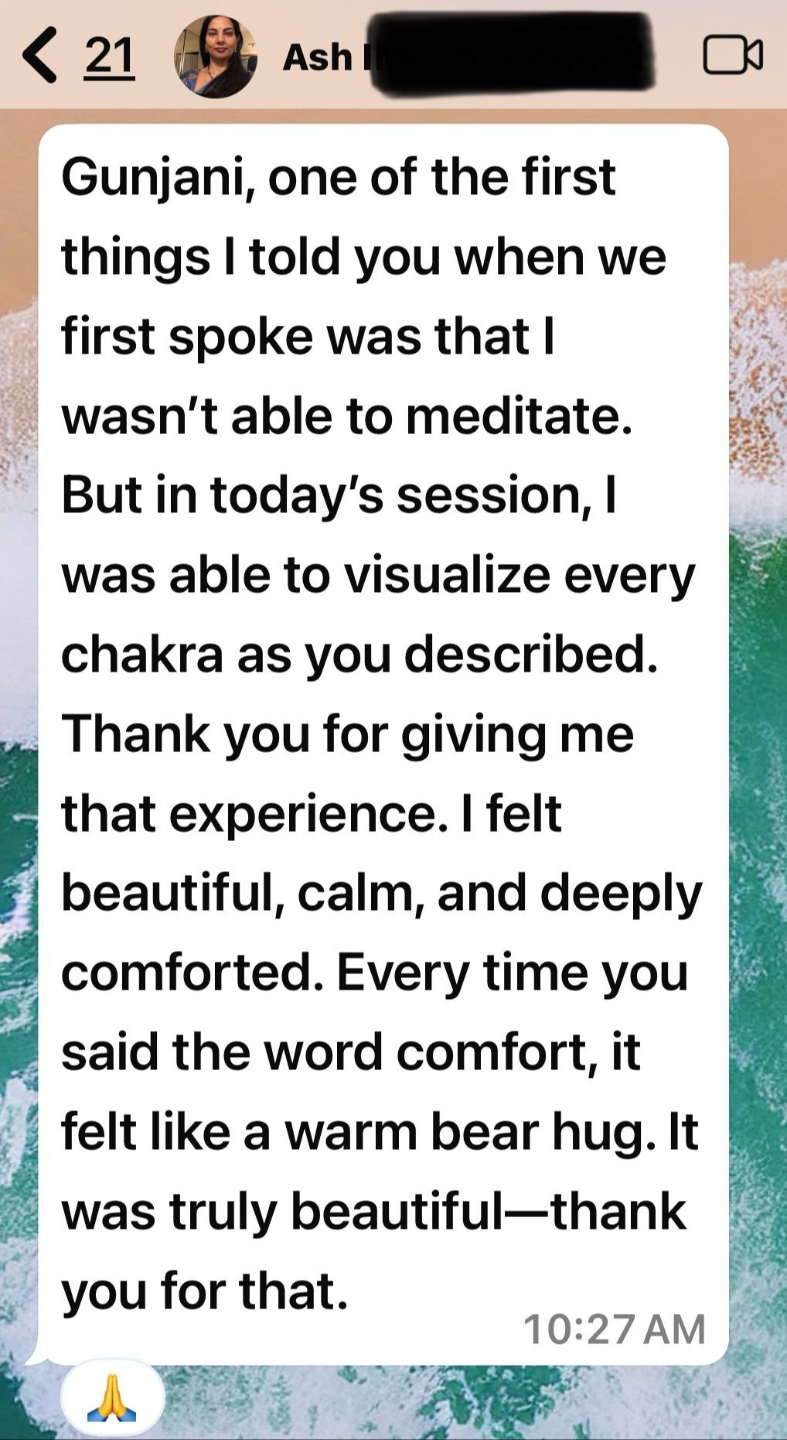Screen dimensions: 787x1440
Task: Tap the praying hands reaction on the message
Action: (x=112, y=1398)
